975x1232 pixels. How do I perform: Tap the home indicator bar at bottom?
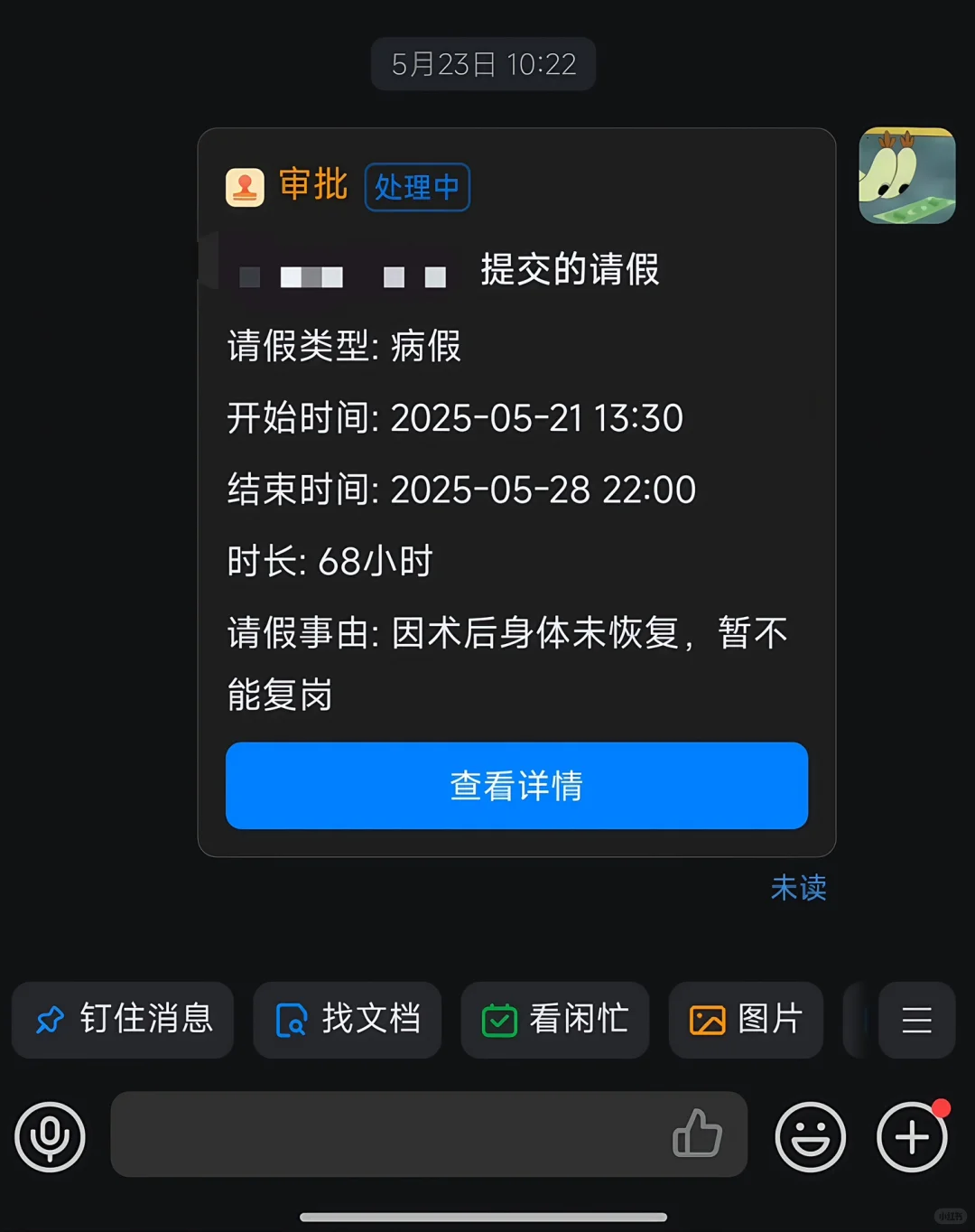pos(487,1217)
